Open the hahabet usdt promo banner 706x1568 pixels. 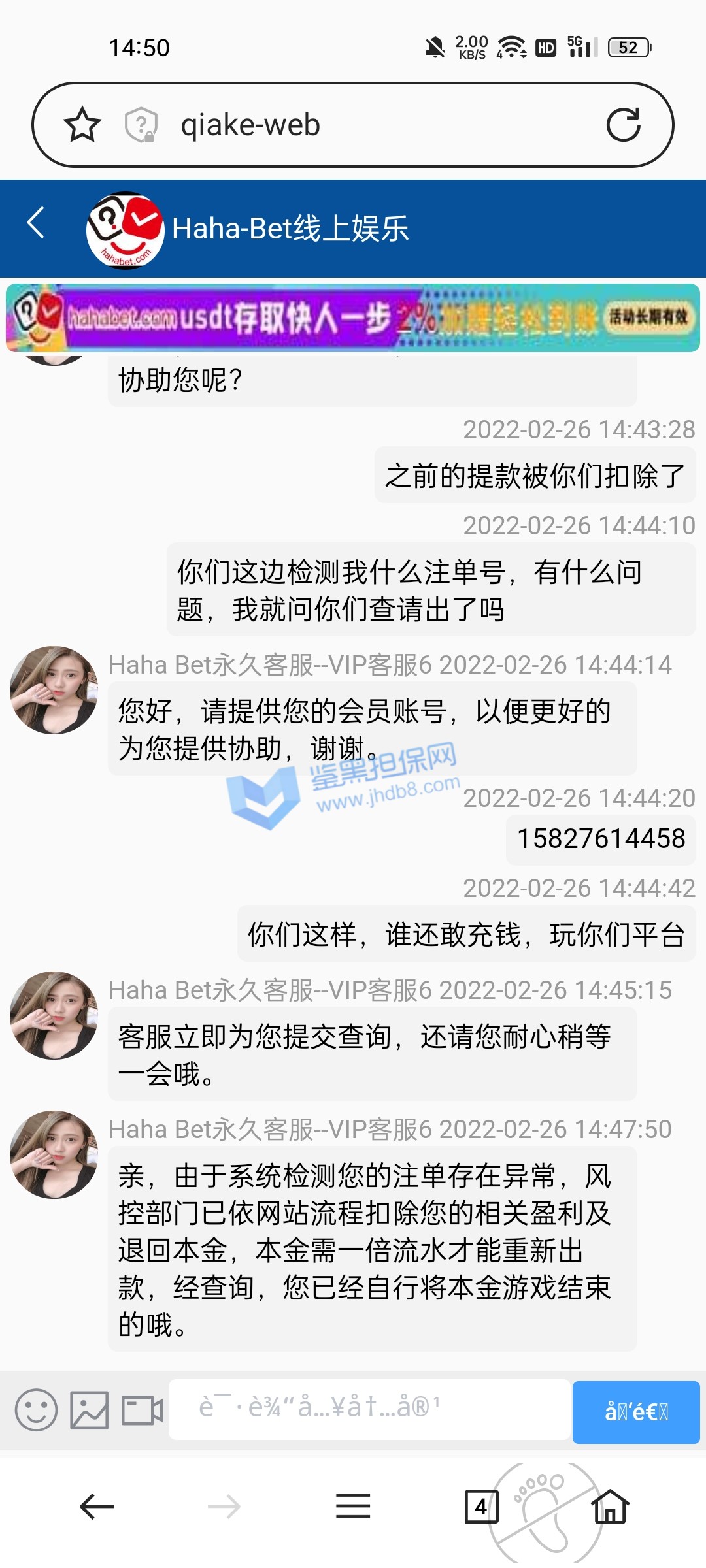(353, 318)
